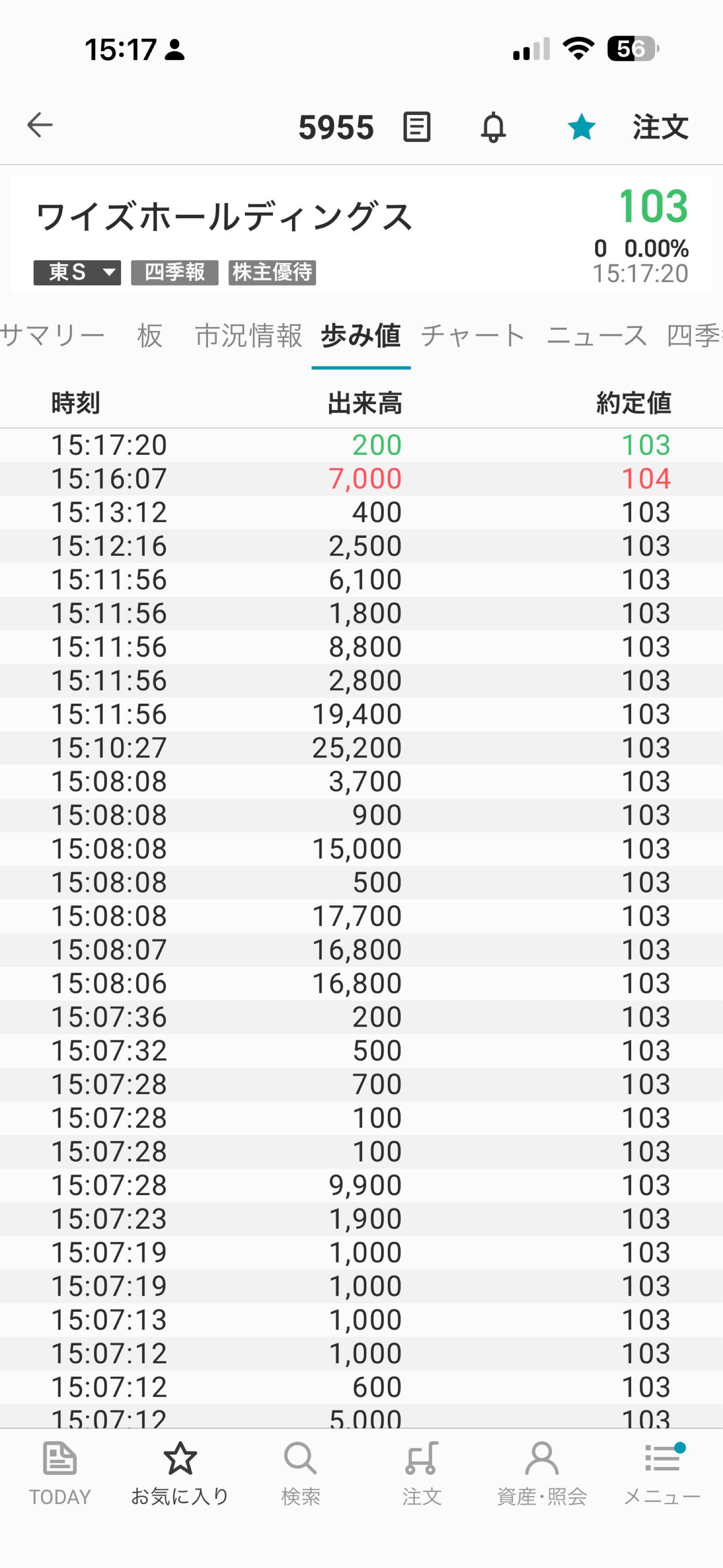Expand the 東S market dropdown

77,272
